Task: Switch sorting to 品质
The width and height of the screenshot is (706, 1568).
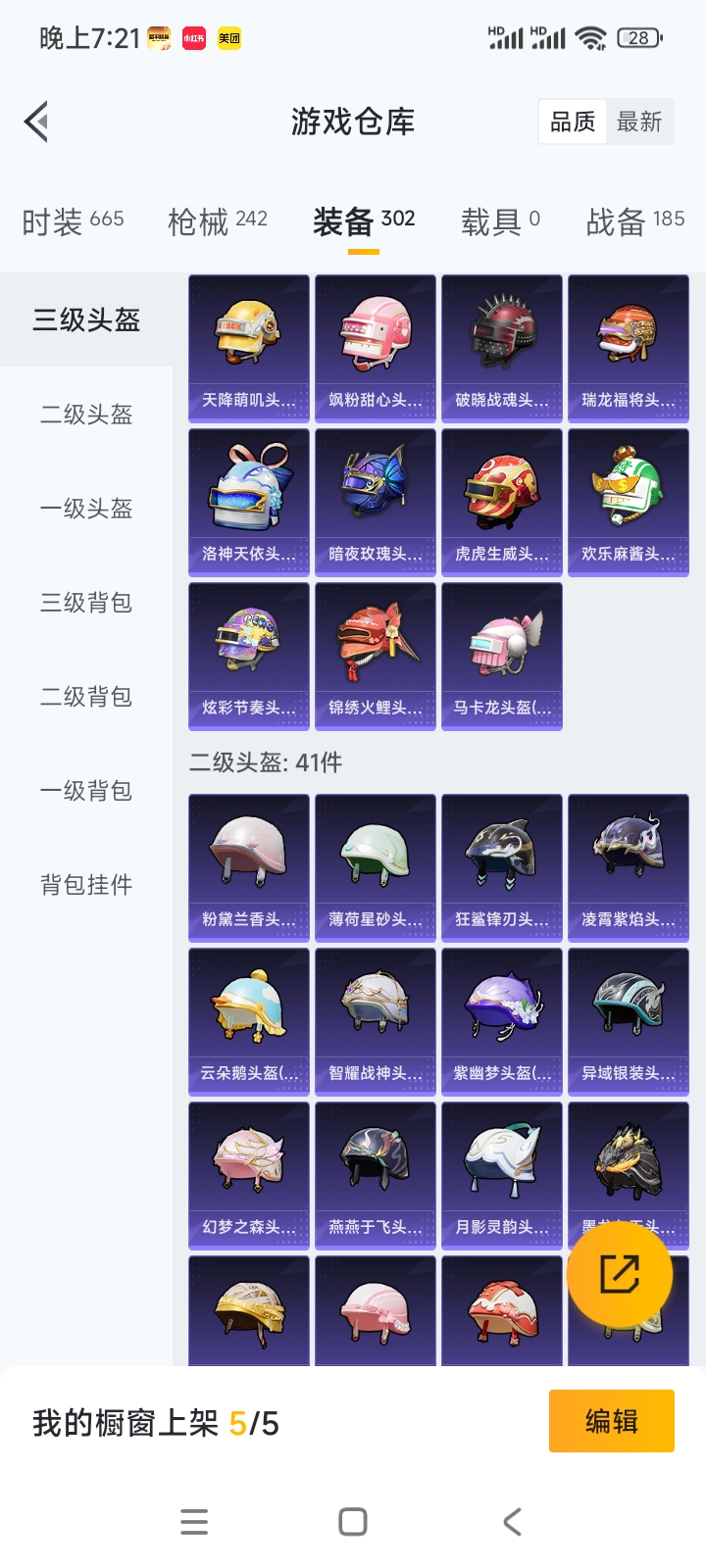Action: pyautogui.click(x=572, y=121)
